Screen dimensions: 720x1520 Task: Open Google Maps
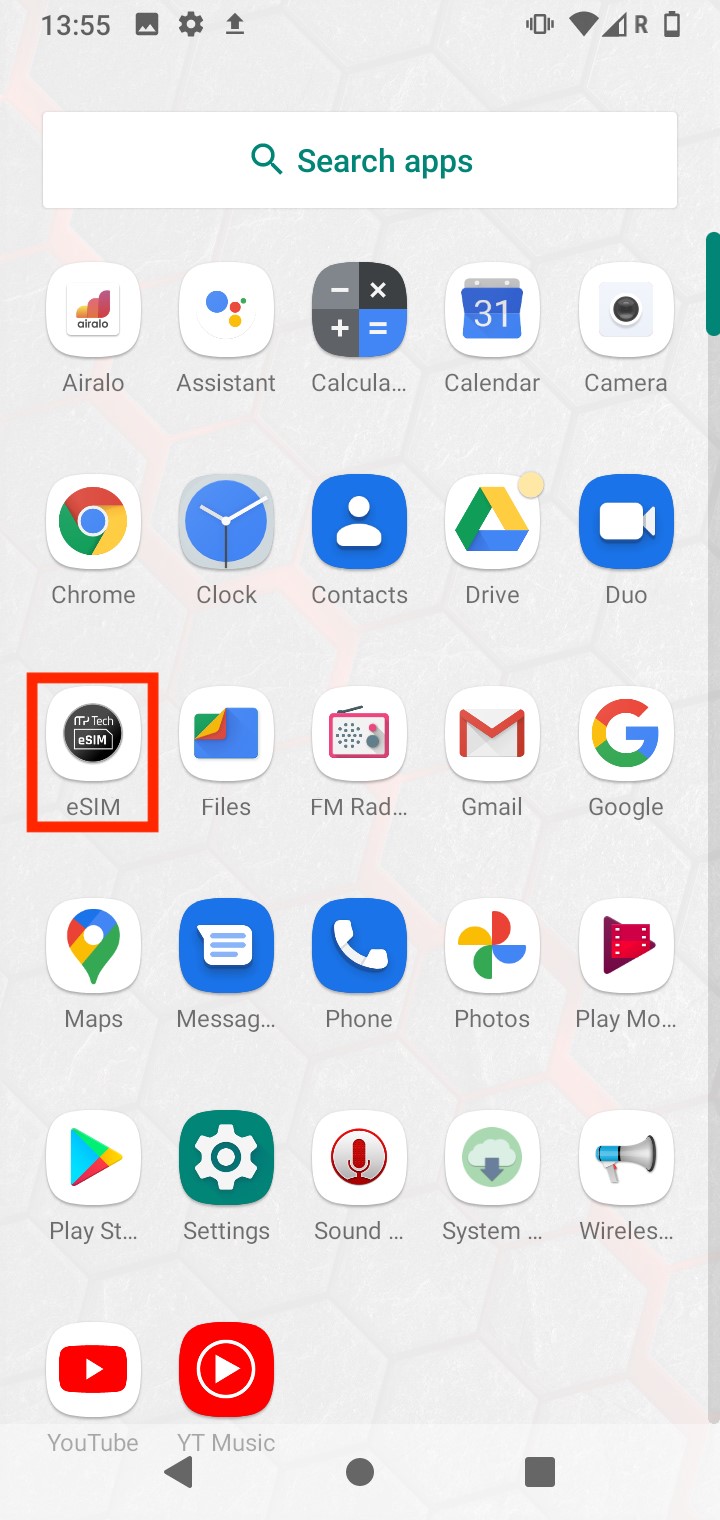[93, 946]
